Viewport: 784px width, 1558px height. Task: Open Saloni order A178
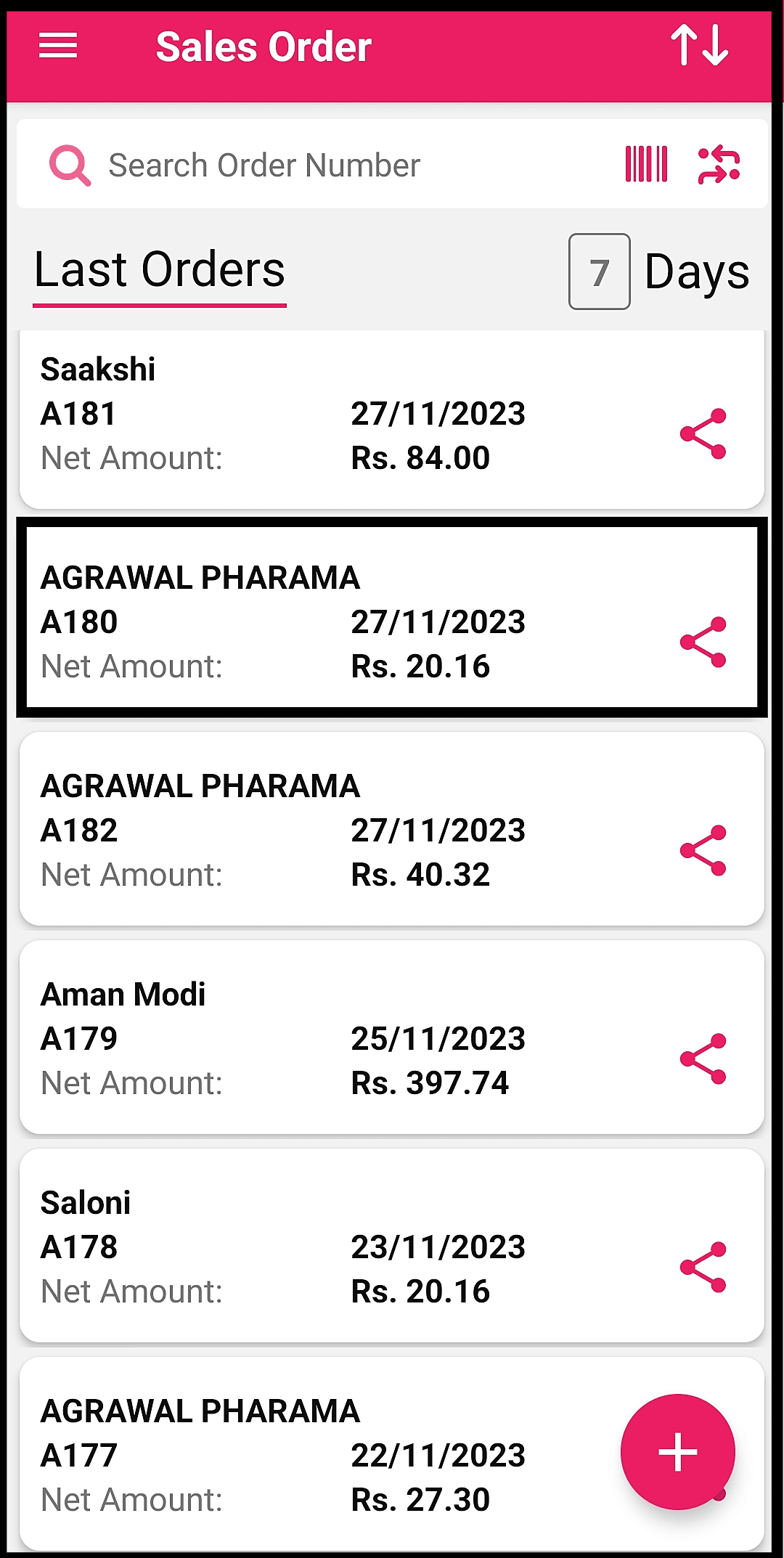[392, 1245]
